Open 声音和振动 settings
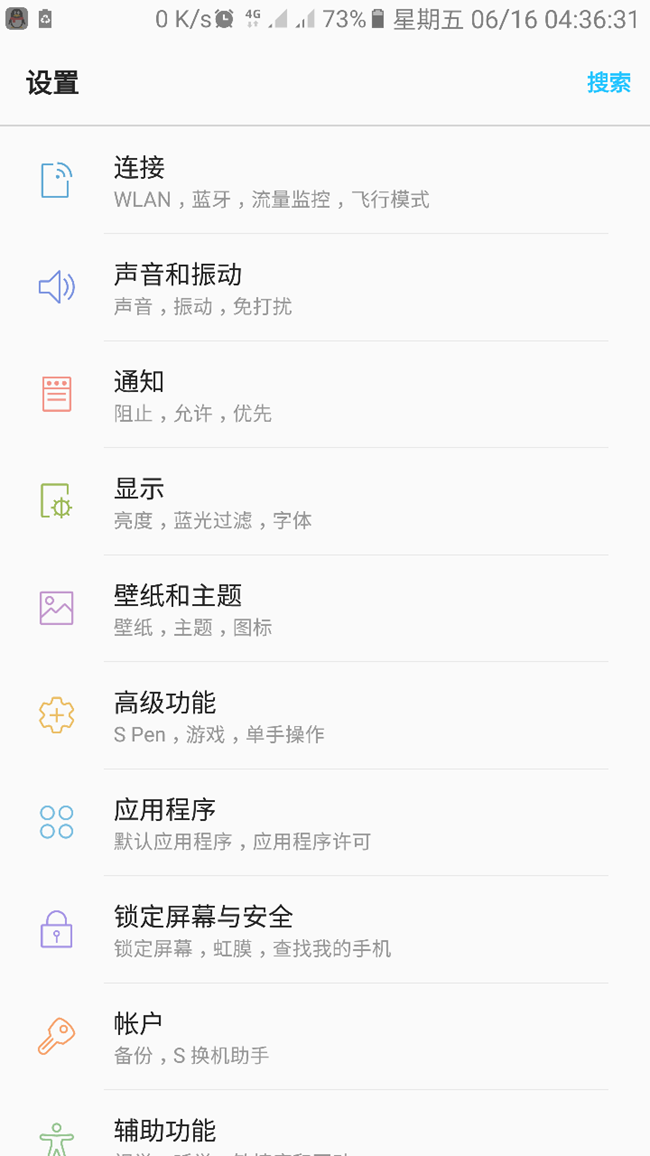The image size is (650, 1156). [x=325, y=288]
